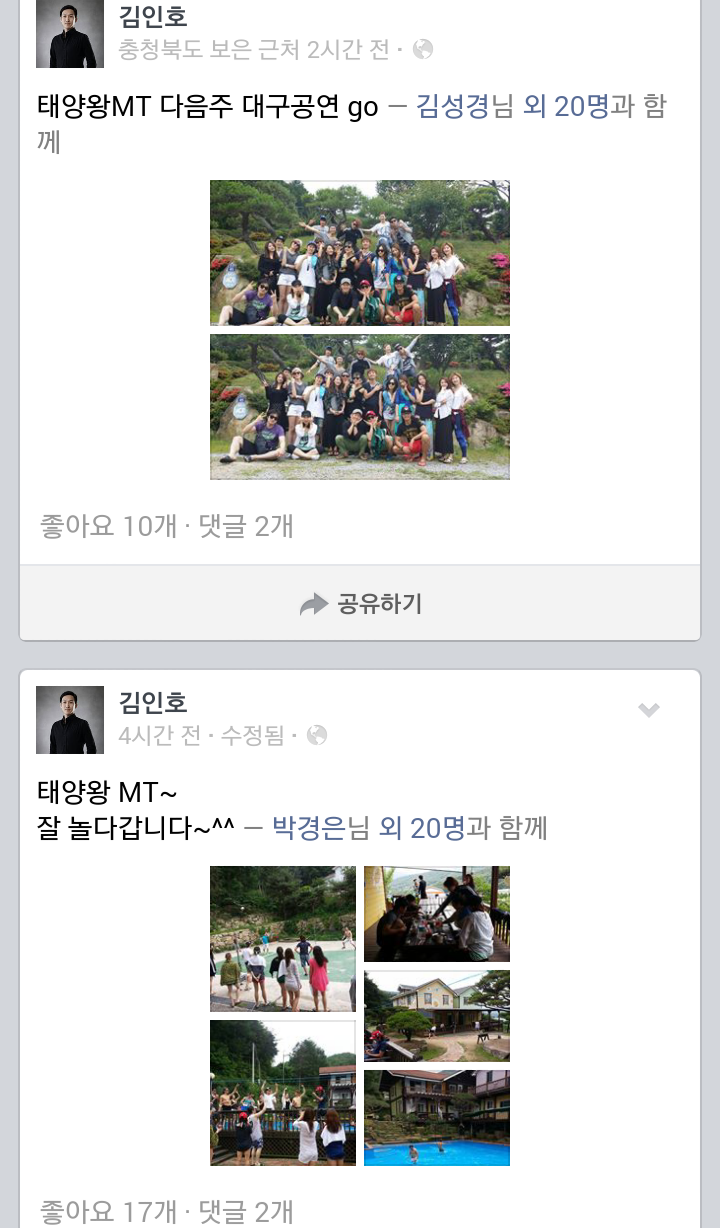This screenshot has width=720, height=1228.
Task: Open 김인호's profile from the 4시간 전 post
Action: coord(153,702)
